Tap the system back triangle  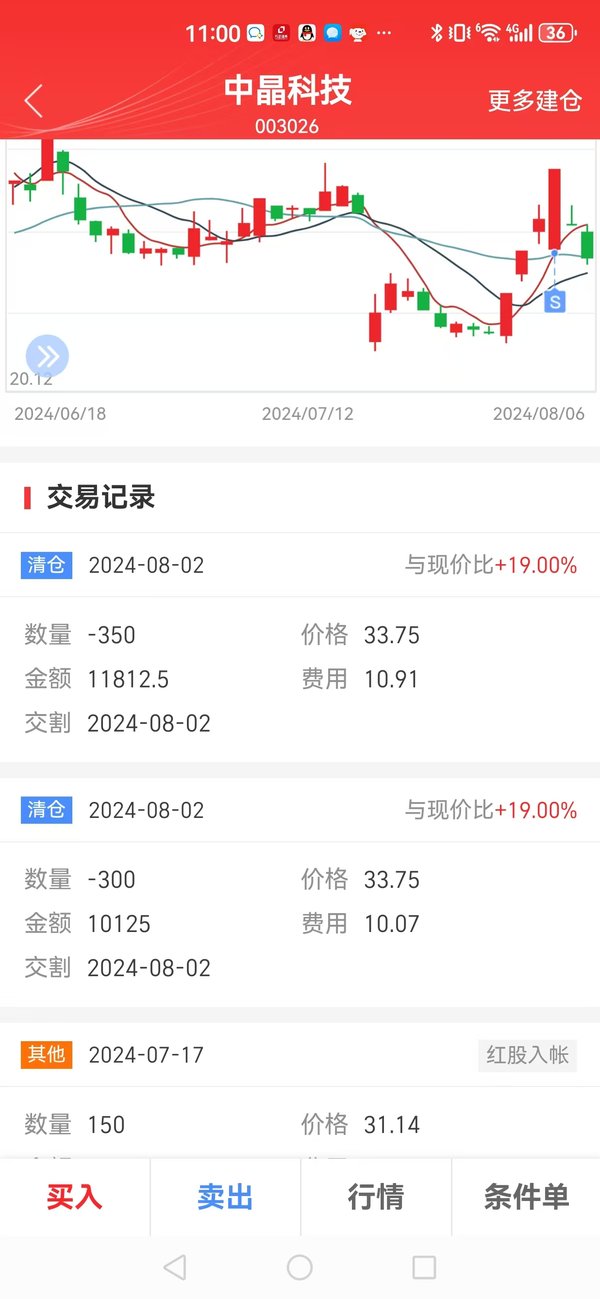pos(175,1268)
